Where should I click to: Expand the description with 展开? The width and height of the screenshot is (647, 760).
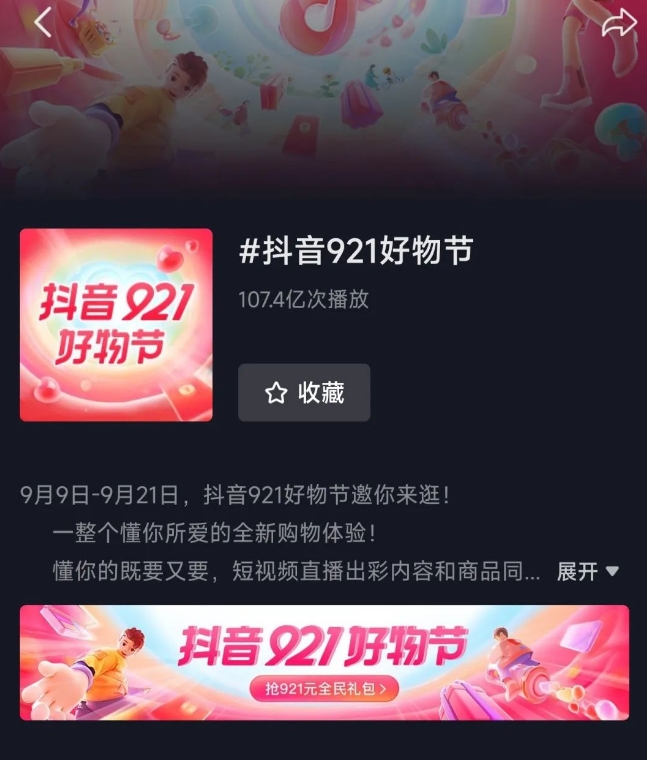tap(588, 571)
